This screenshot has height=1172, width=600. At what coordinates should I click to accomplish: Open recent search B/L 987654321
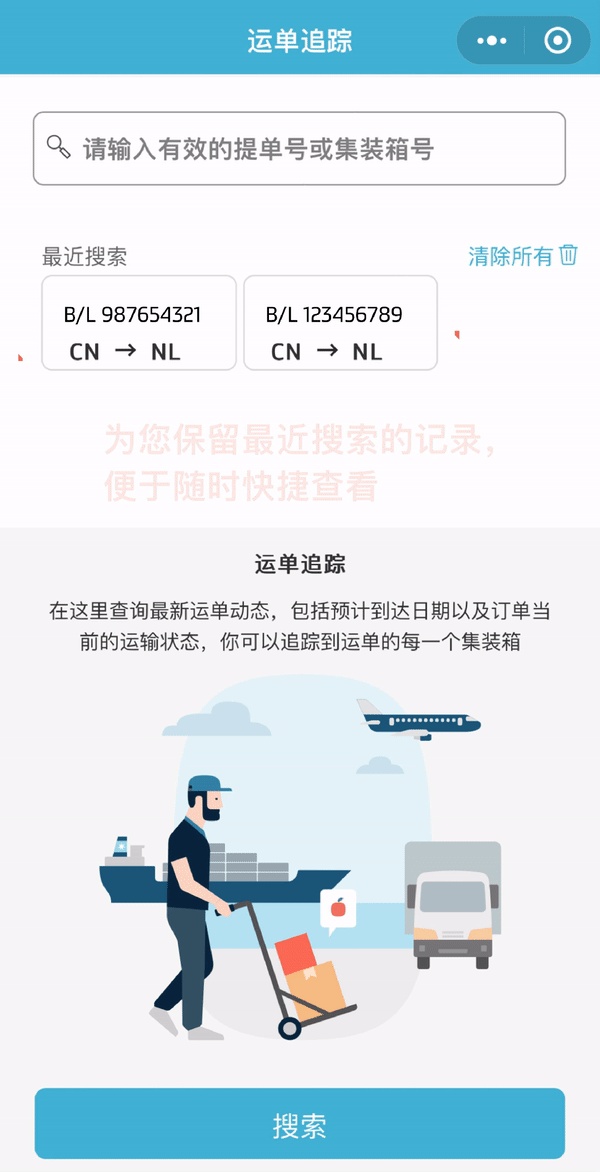coord(139,323)
